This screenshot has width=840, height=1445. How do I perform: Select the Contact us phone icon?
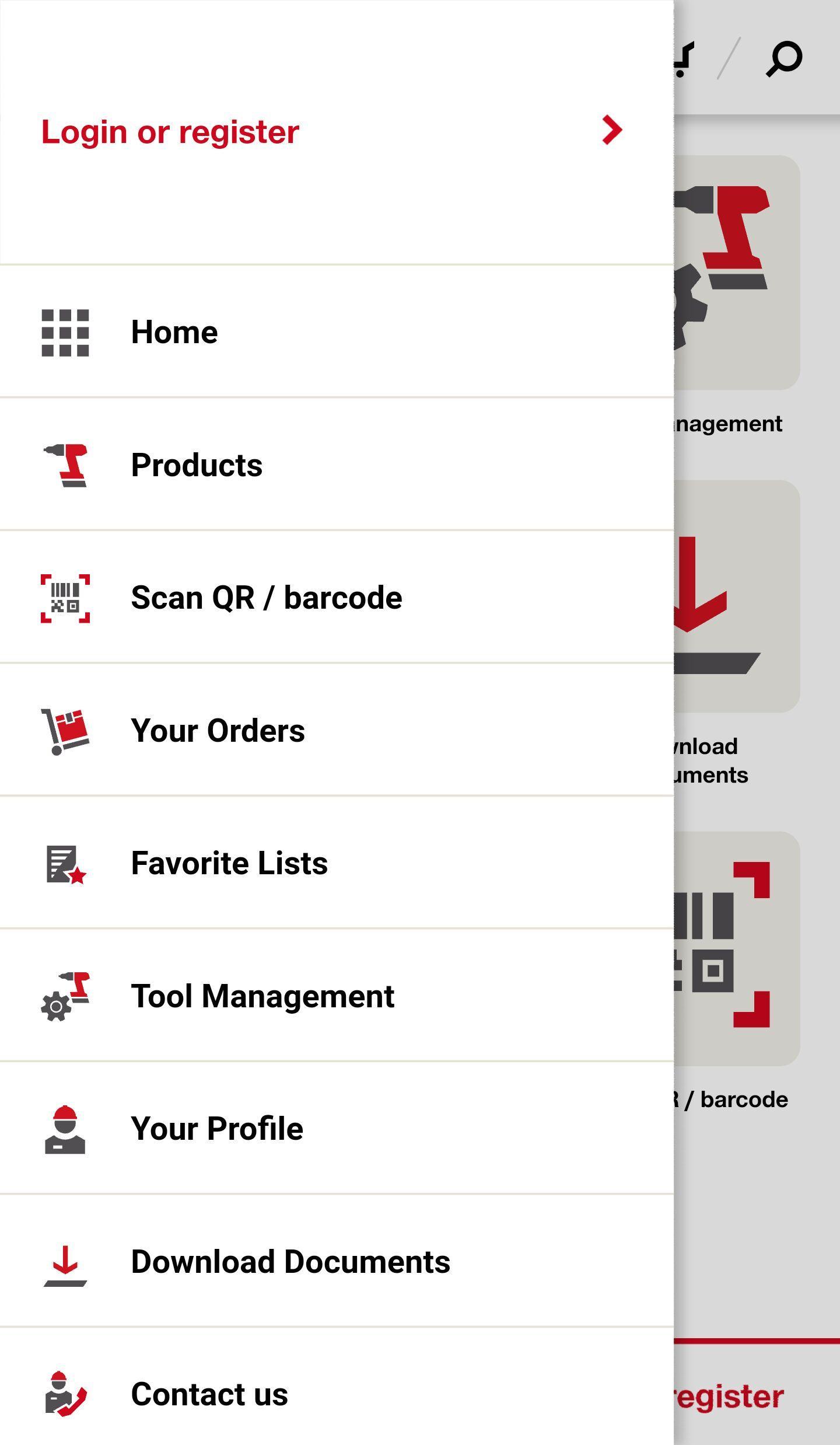[65, 1394]
